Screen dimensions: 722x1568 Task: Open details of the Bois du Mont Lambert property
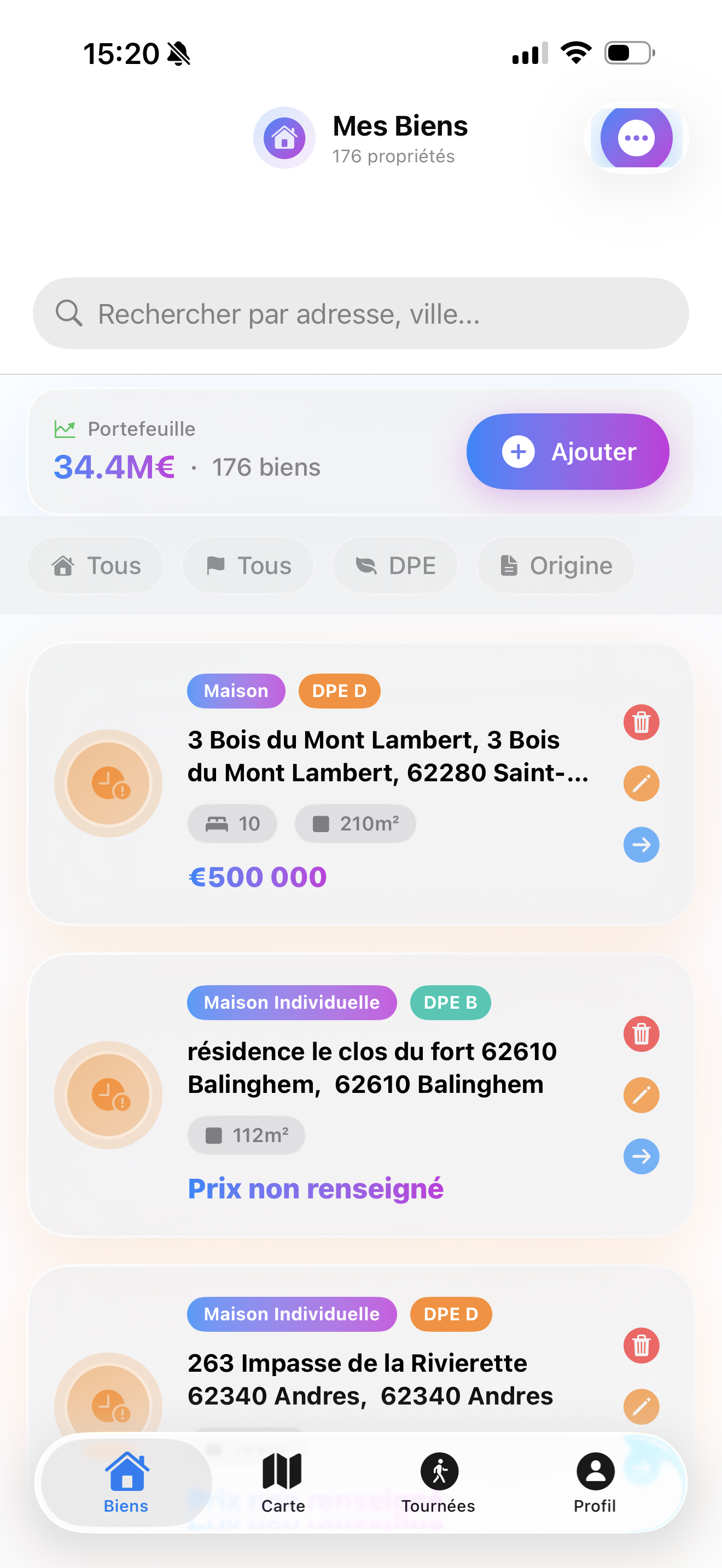pos(641,844)
